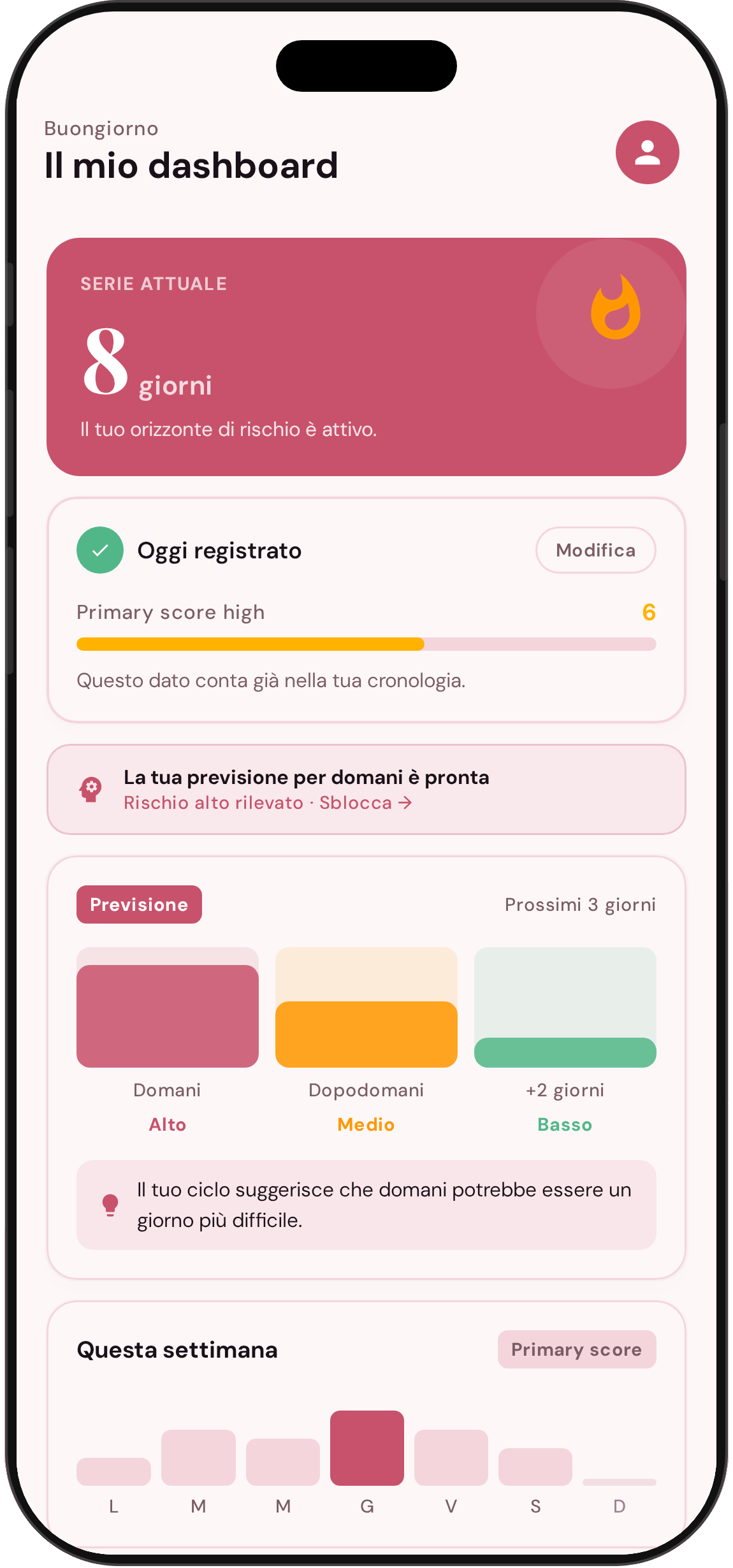733x1568 pixels.
Task: Open the Serie attuale streak card
Action: (x=366, y=357)
